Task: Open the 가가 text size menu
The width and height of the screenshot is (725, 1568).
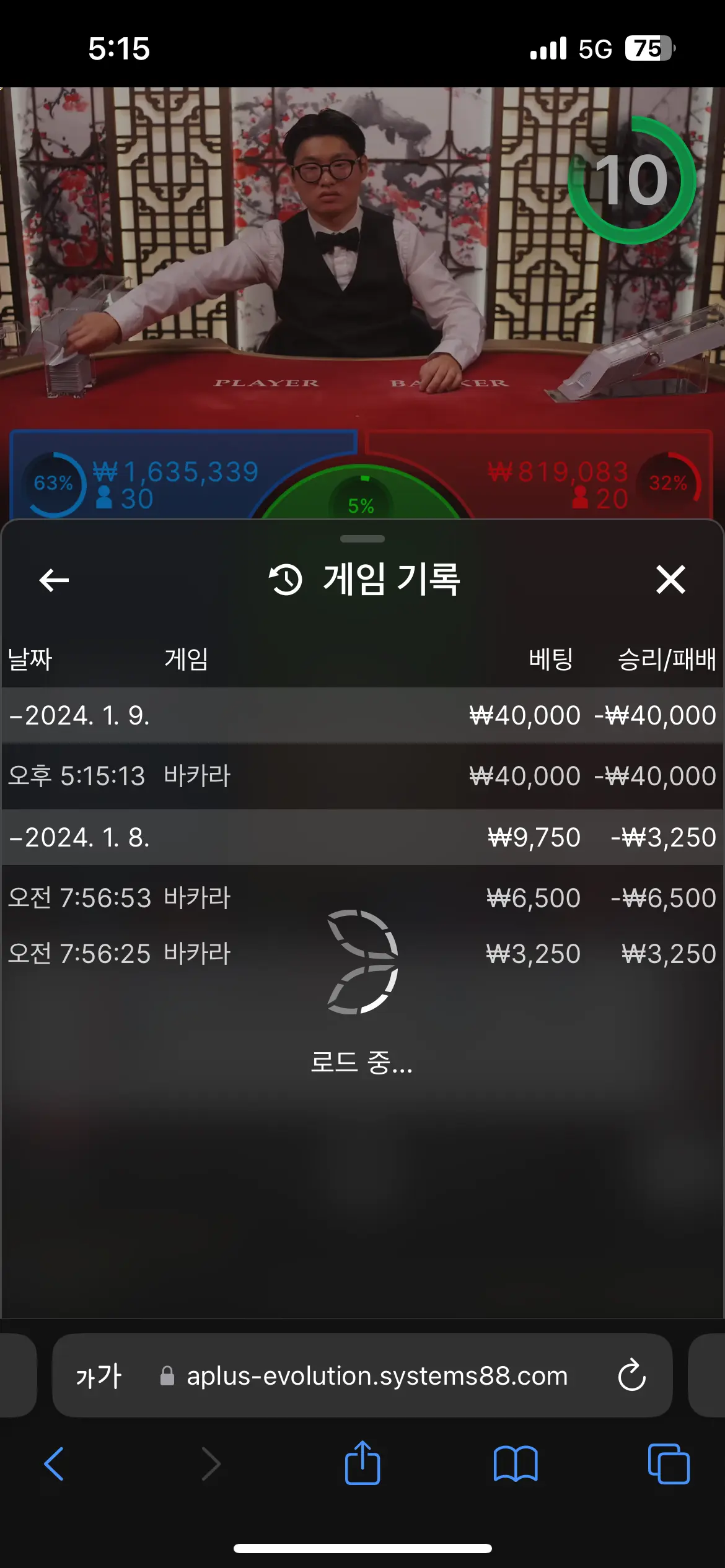Action: point(99,1376)
